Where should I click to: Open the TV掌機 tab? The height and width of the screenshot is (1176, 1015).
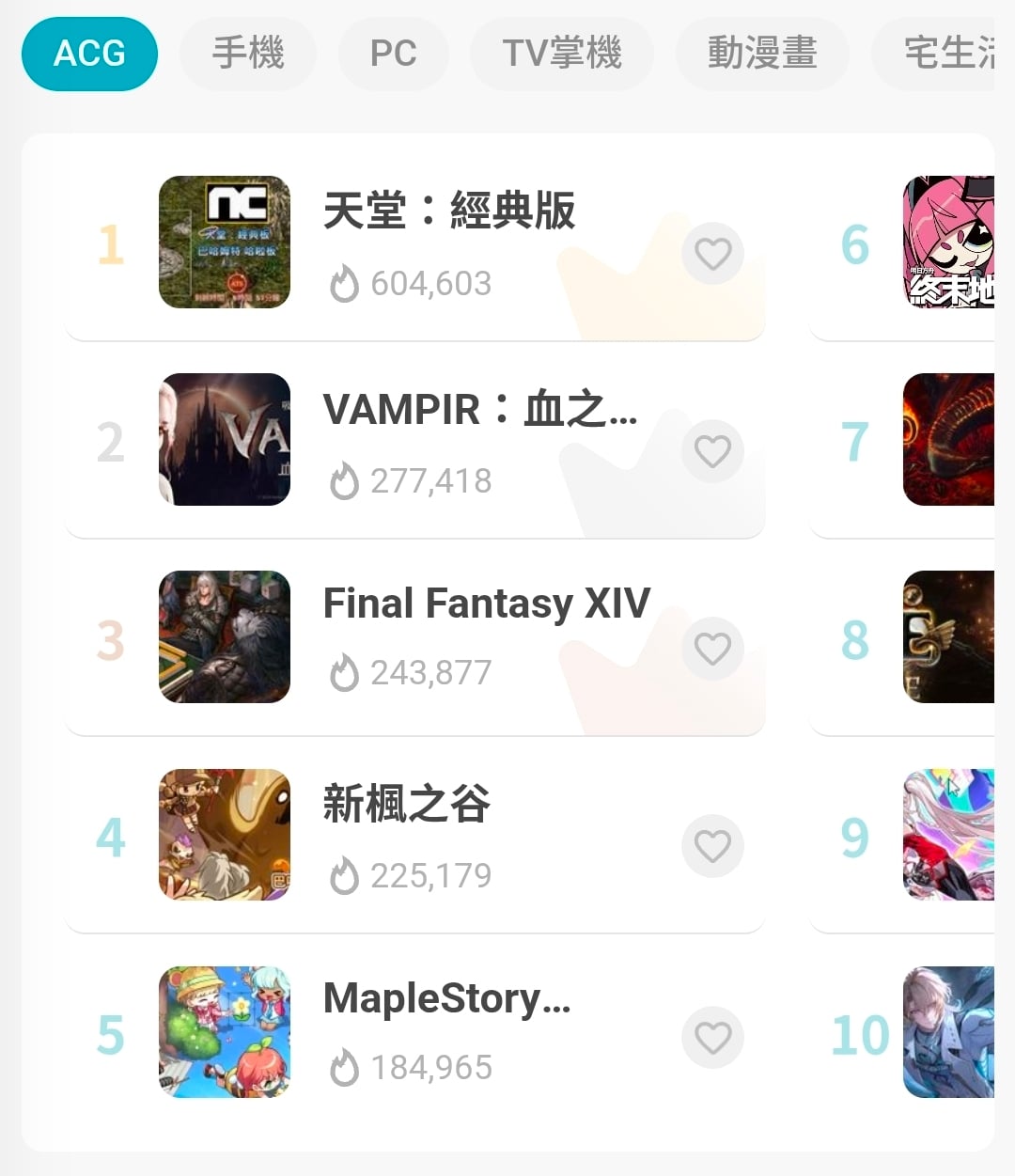tap(562, 54)
